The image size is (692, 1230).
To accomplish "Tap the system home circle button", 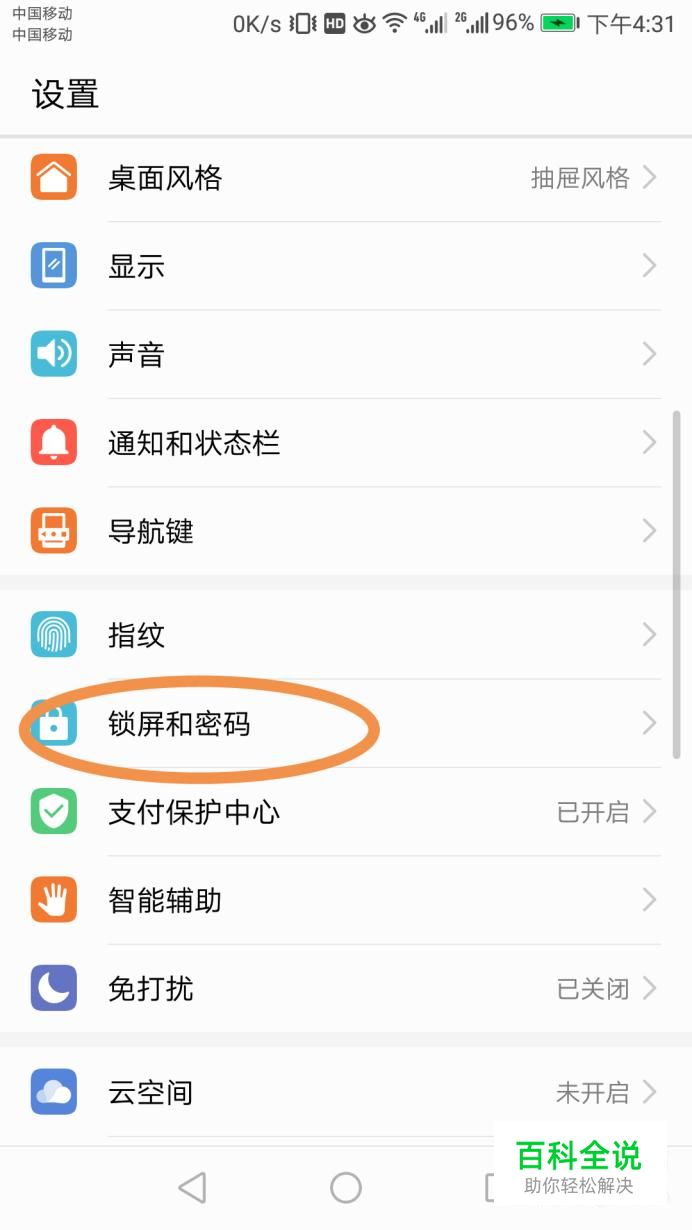I will (x=346, y=1187).
